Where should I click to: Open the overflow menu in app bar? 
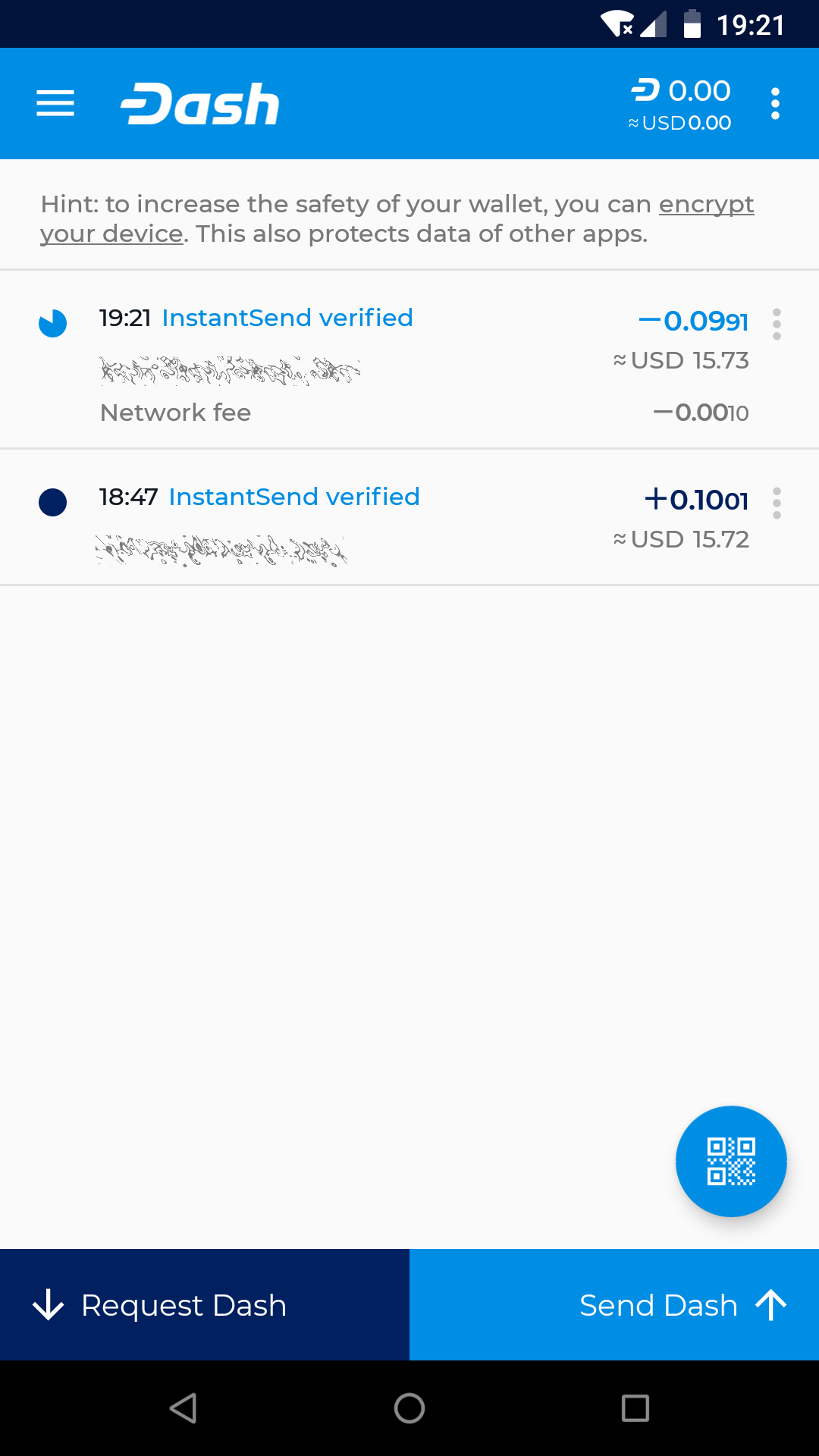point(775,103)
